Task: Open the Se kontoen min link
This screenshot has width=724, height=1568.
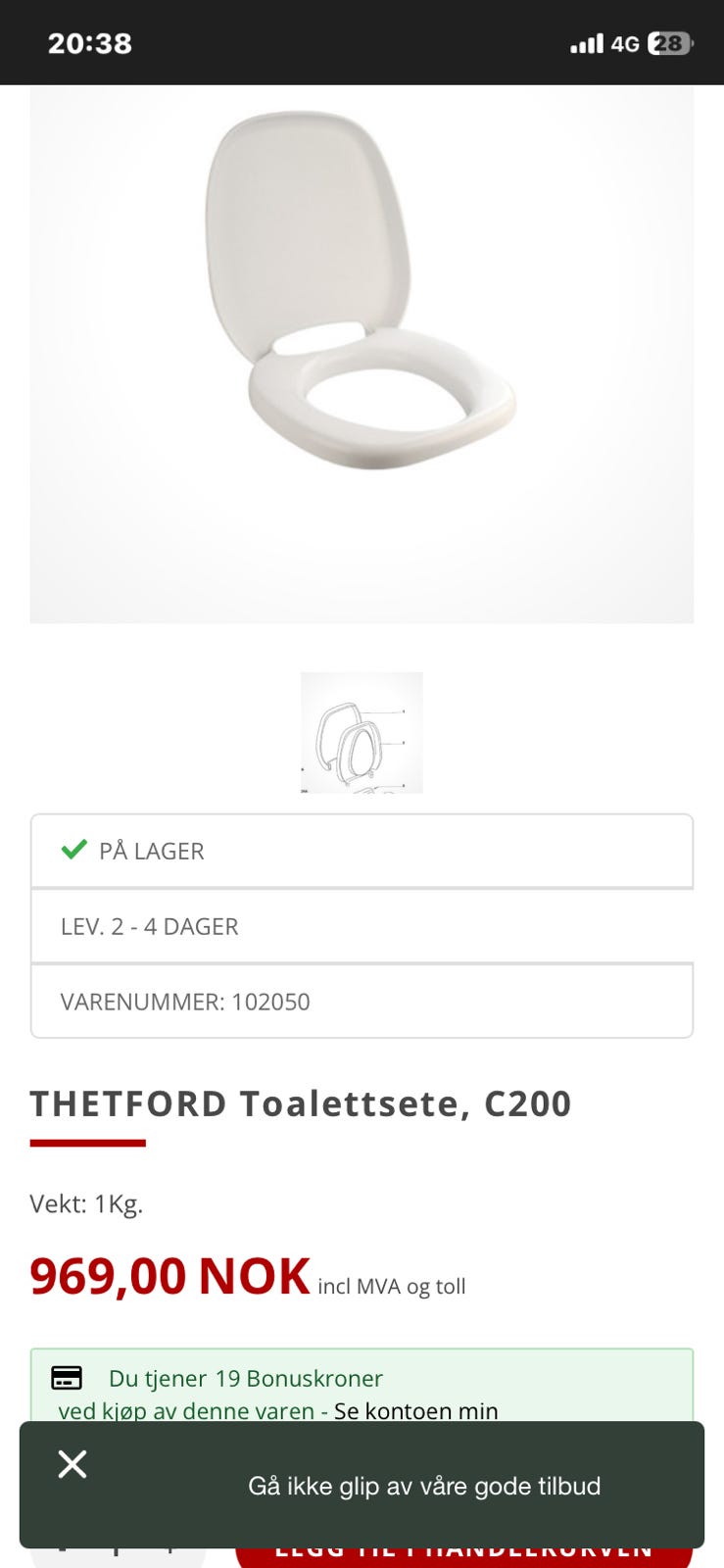Action: pos(415,1410)
